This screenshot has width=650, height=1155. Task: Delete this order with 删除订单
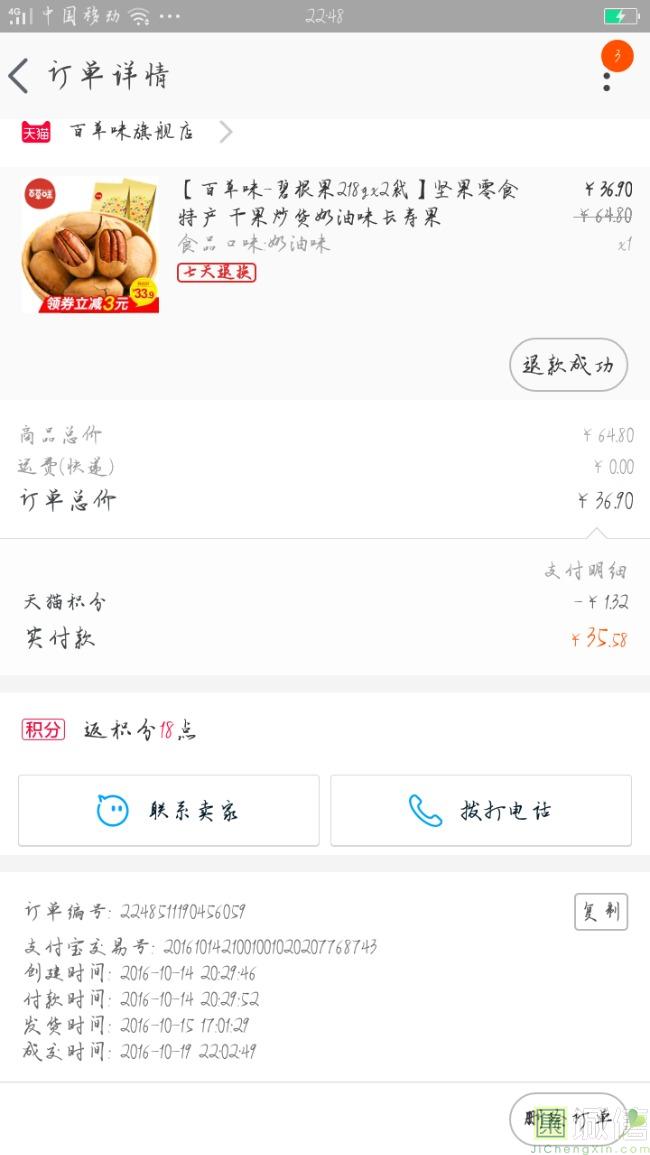[x=568, y=1119]
